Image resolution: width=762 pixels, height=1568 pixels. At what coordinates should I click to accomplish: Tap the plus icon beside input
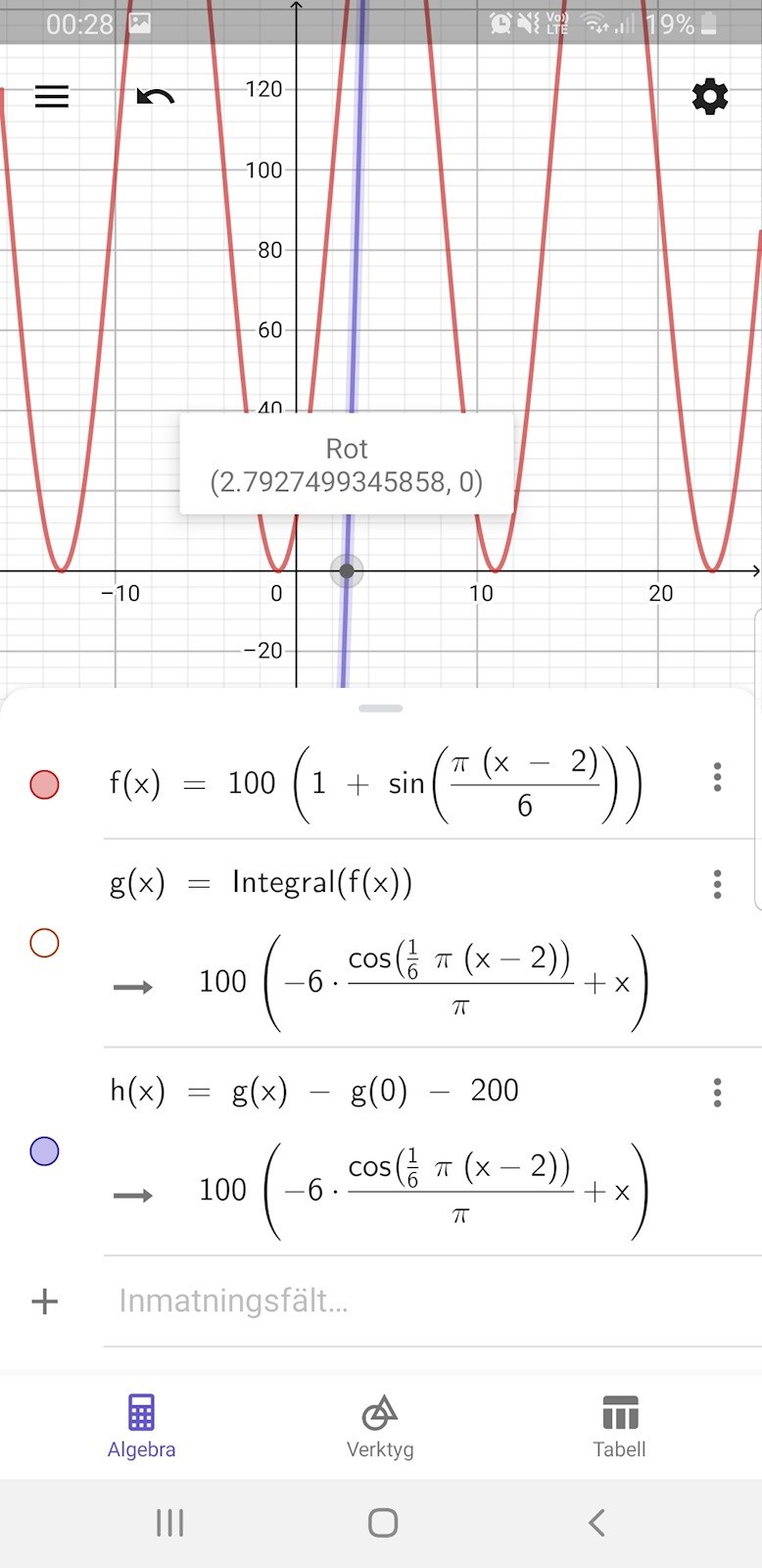coord(45,1301)
